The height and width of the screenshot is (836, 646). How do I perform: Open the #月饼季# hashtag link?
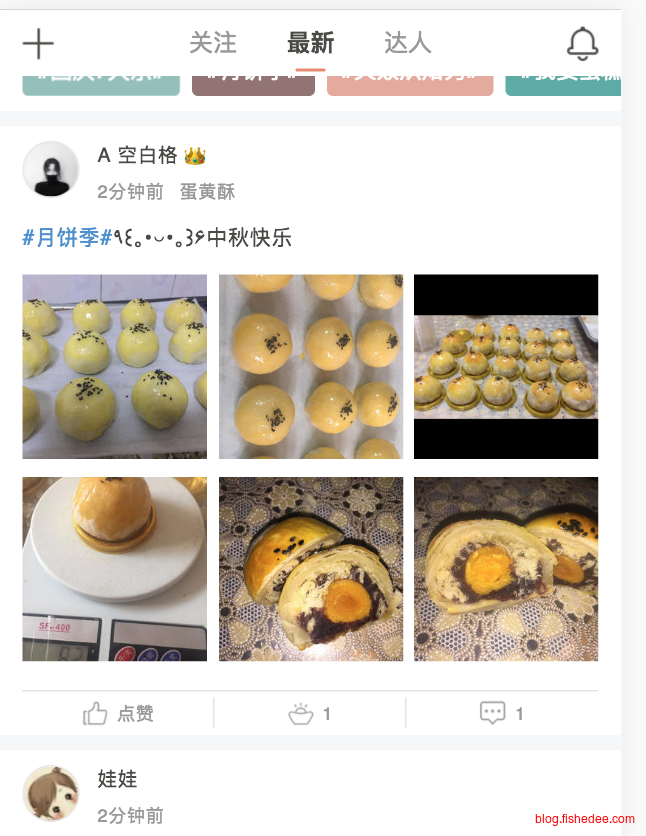66,238
